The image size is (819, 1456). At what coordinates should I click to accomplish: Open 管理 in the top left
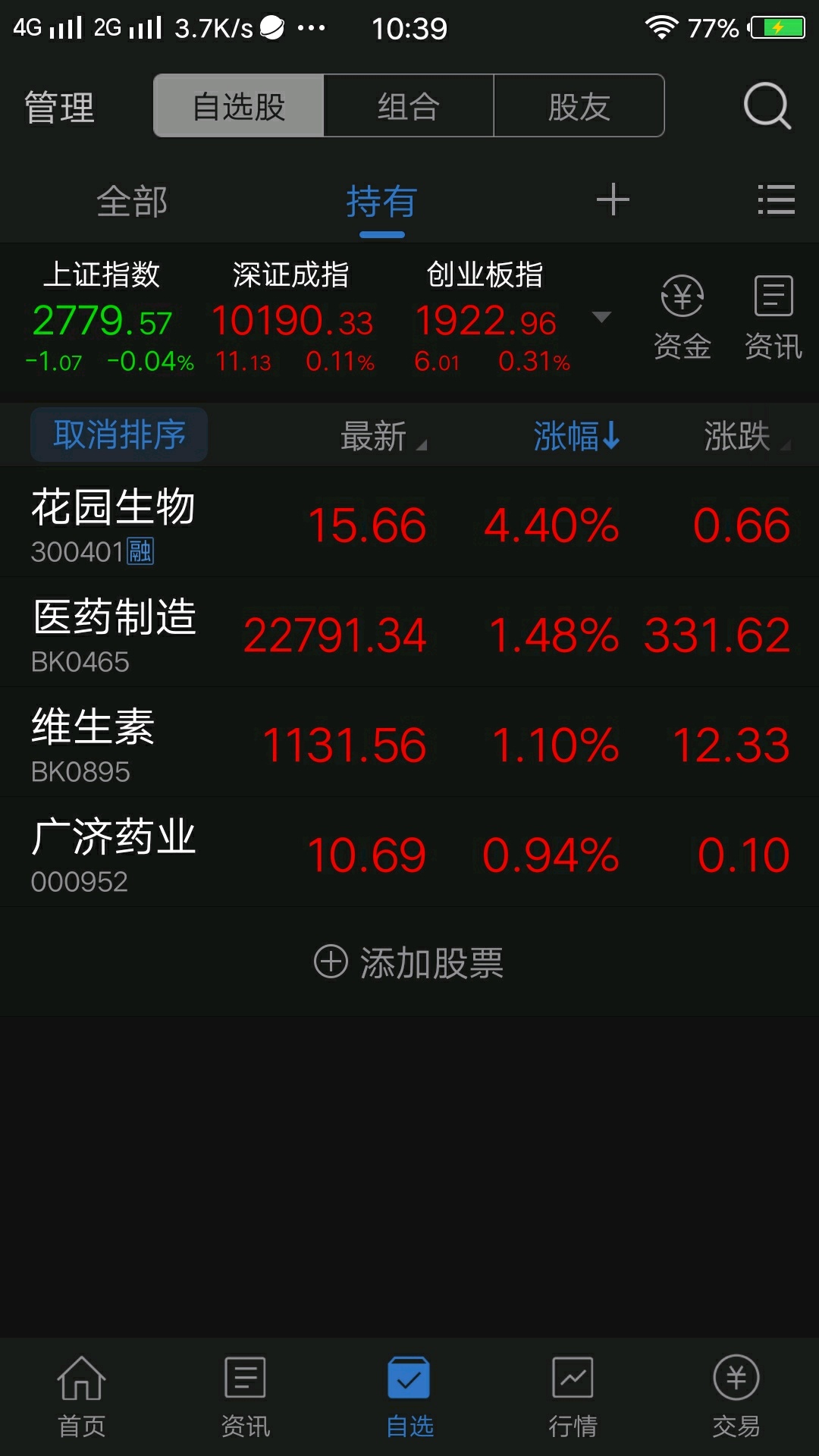[x=60, y=106]
